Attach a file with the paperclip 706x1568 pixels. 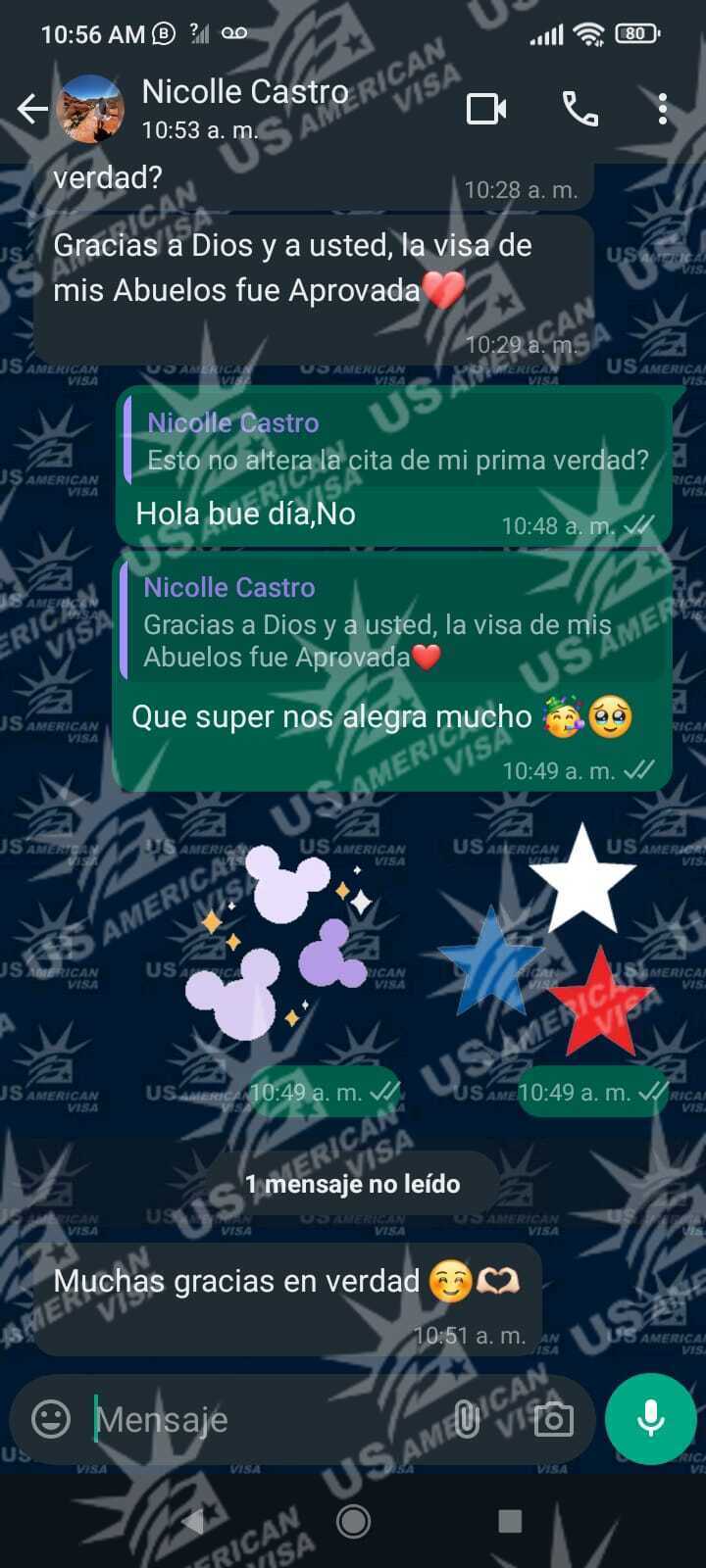pos(467,1418)
